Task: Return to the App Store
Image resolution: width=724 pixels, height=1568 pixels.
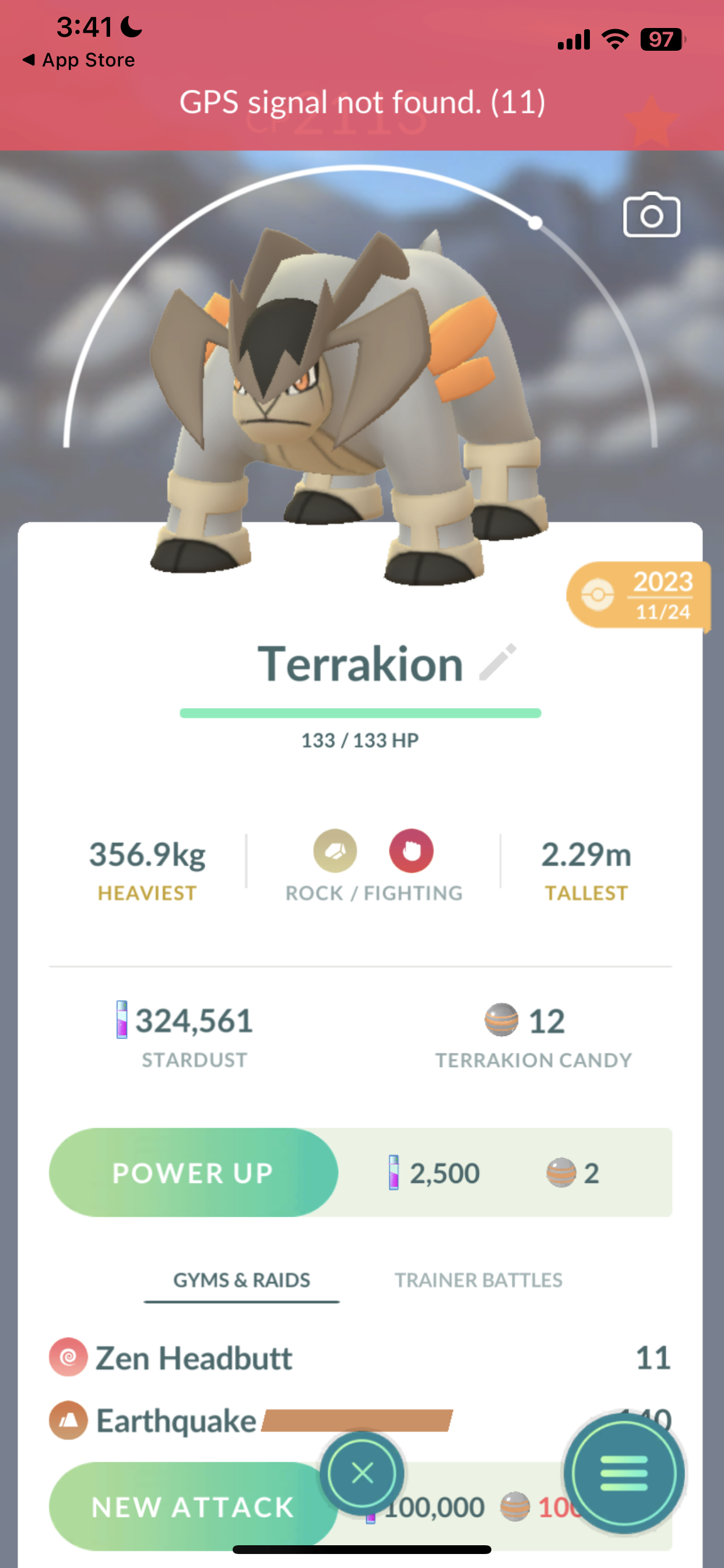Action: 79,60
